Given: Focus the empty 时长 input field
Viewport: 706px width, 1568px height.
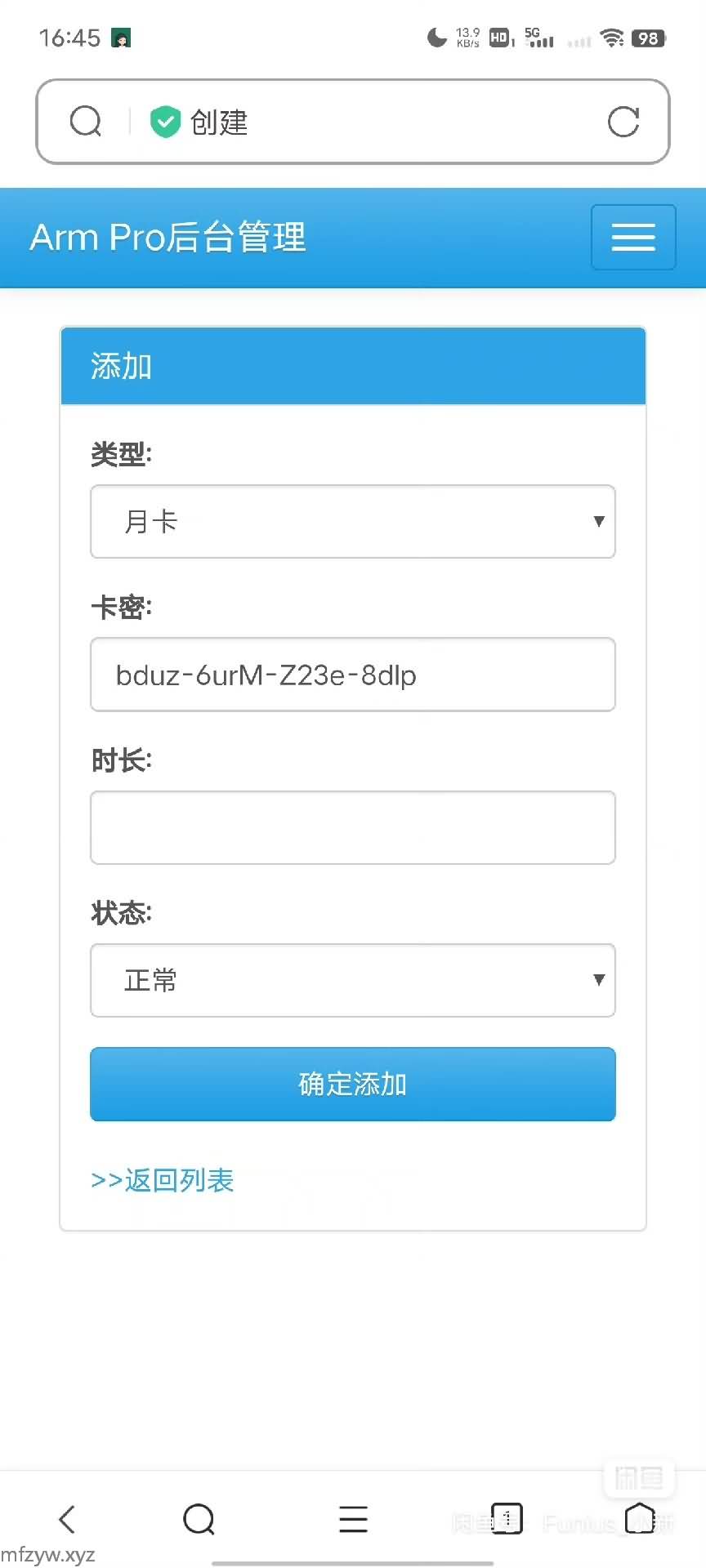Looking at the screenshot, I should click(352, 827).
